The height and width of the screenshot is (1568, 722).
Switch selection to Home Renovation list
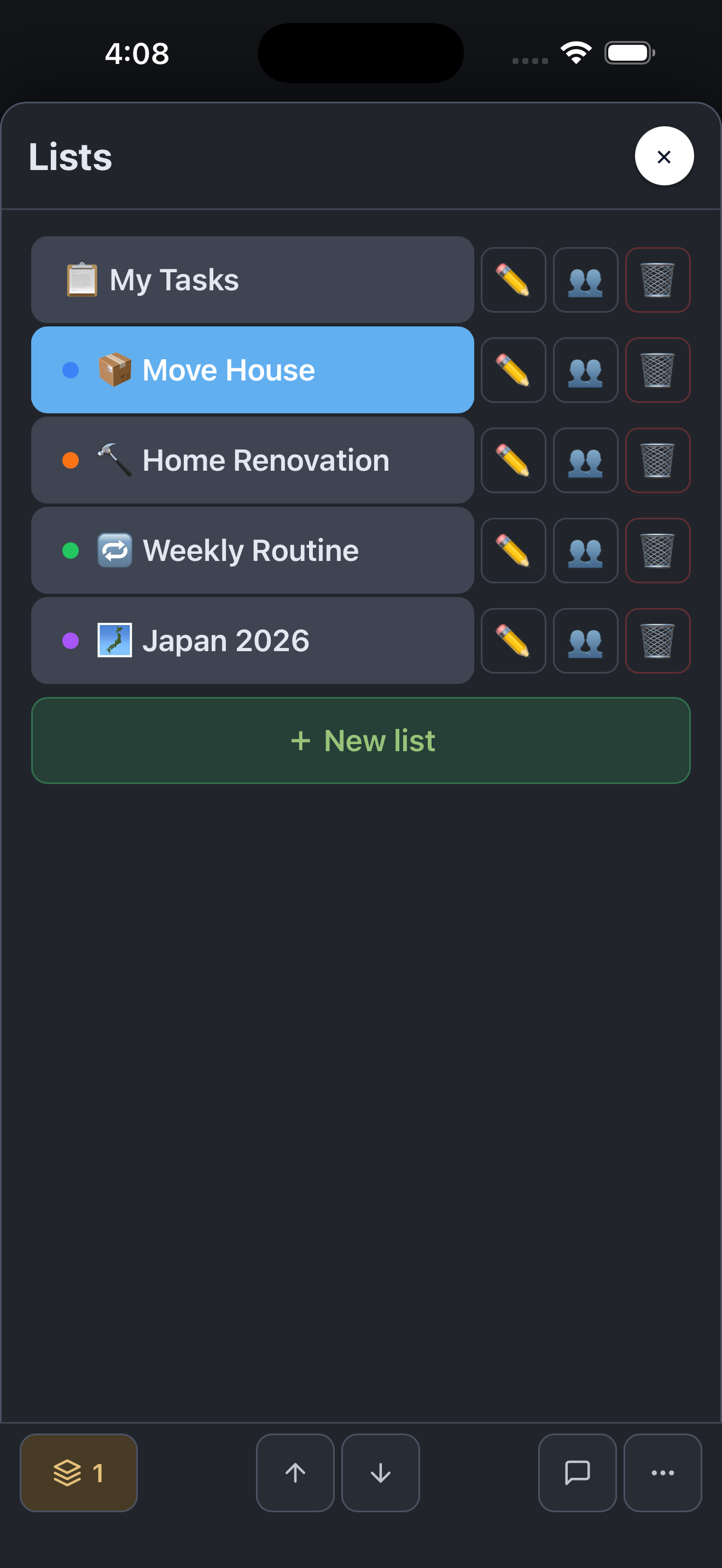pos(252,460)
